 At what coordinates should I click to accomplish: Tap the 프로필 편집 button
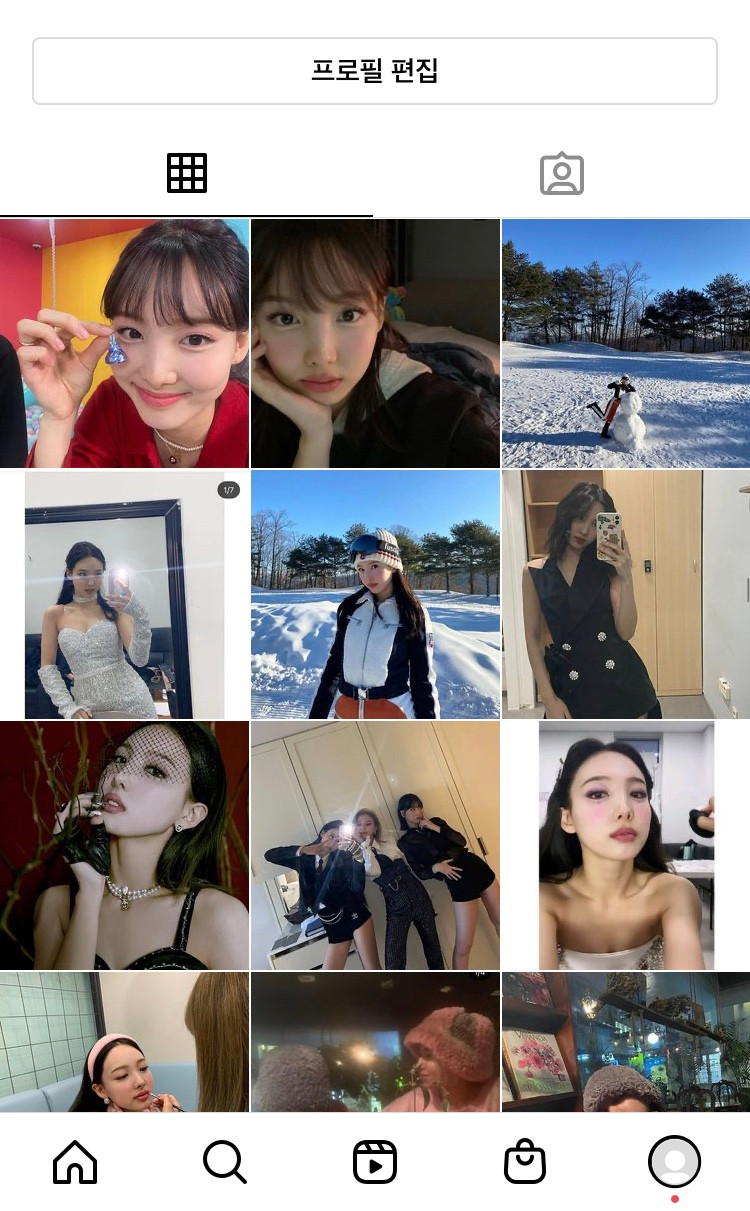[x=375, y=71]
